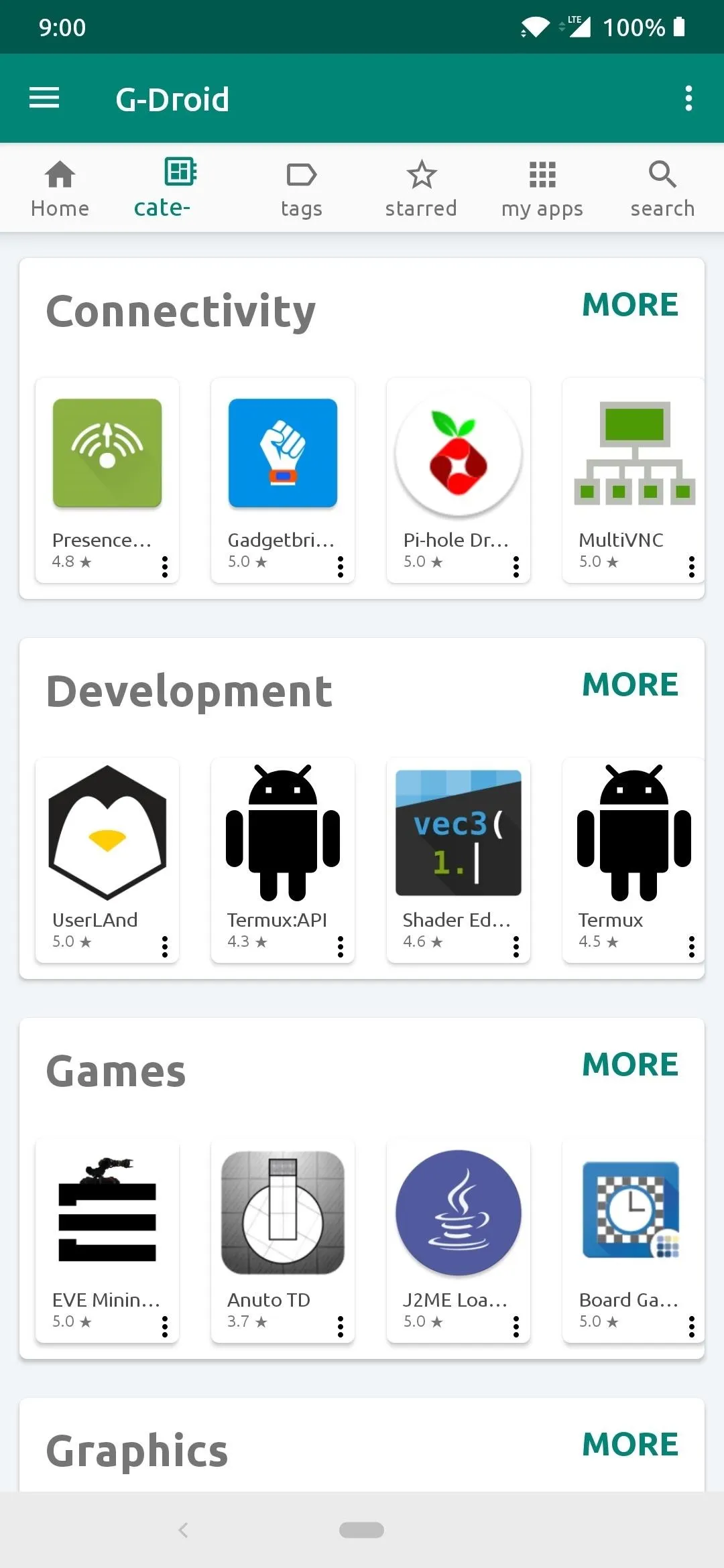Show more Games apps
Image resolution: width=724 pixels, height=1568 pixels.
click(630, 1065)
